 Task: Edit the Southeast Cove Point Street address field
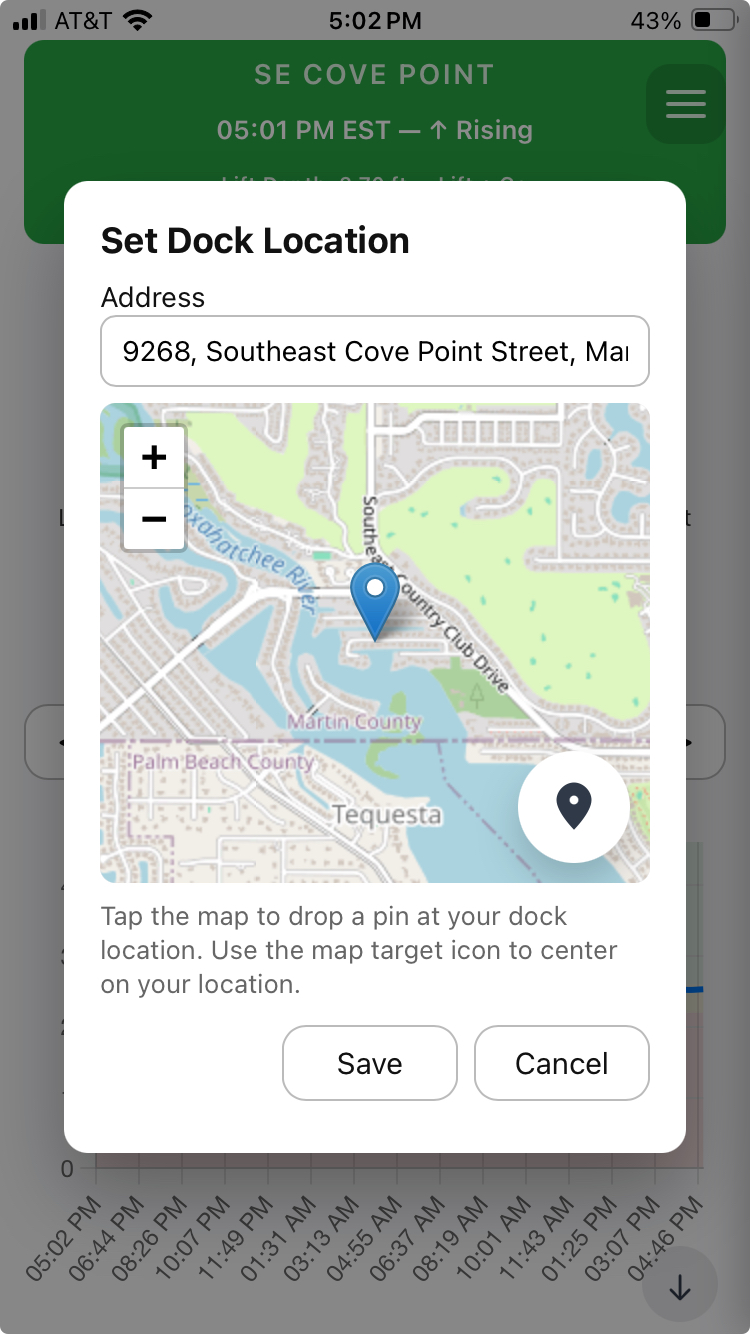[x=375, y=351]
